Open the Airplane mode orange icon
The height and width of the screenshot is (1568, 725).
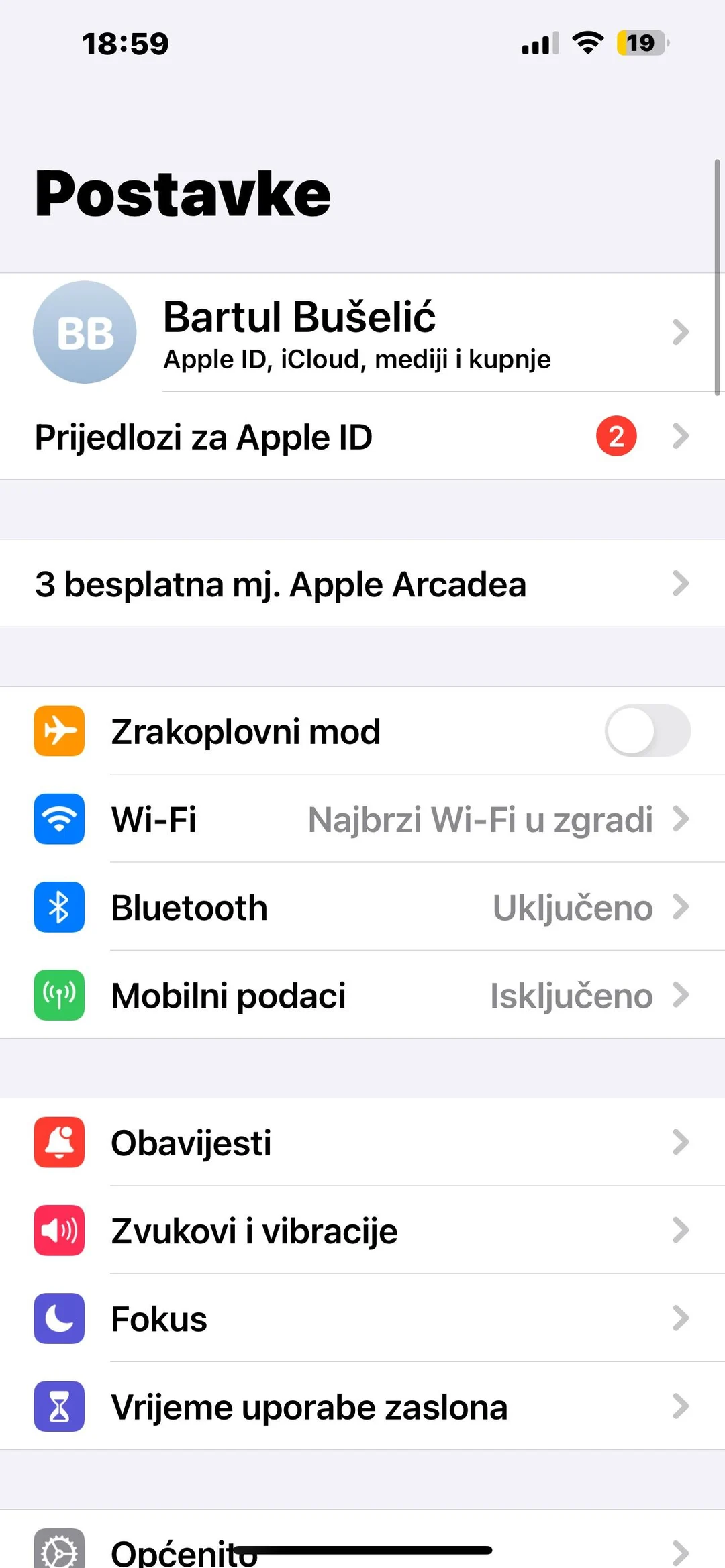(x=58, y=731)
